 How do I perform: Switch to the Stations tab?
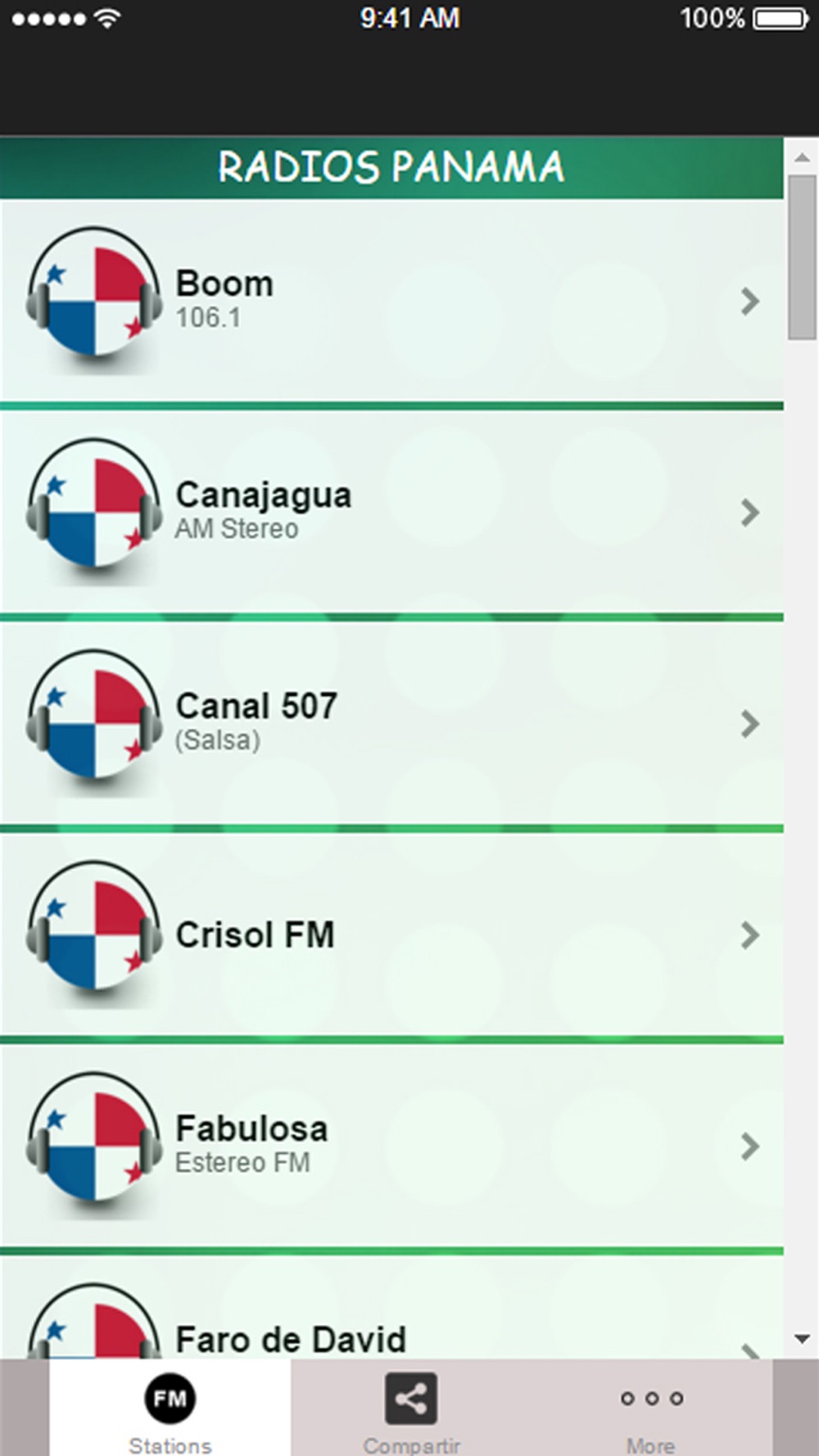coord(170,1408)
